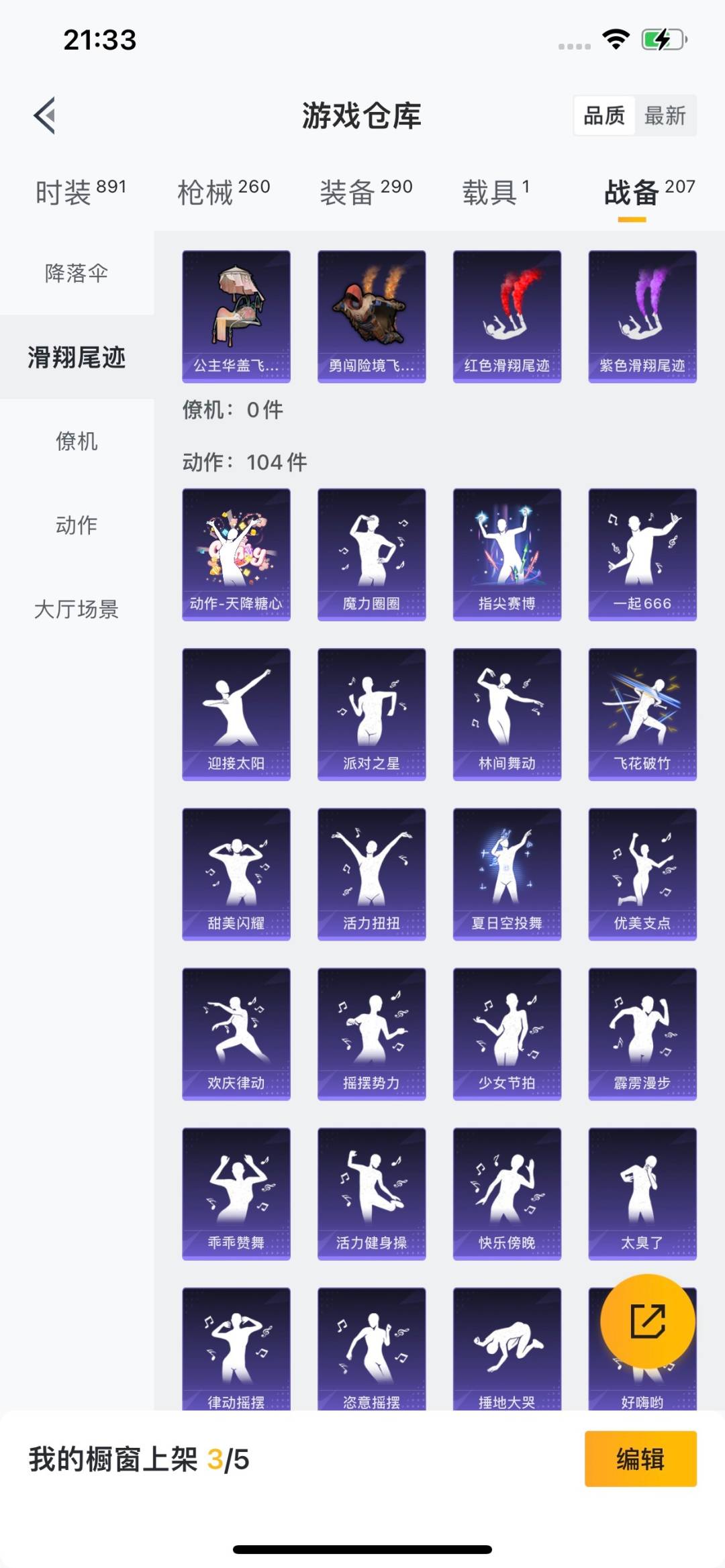Open the 红色滑翔尾迹 item
725x1568 pixels.
click(507, 317)
